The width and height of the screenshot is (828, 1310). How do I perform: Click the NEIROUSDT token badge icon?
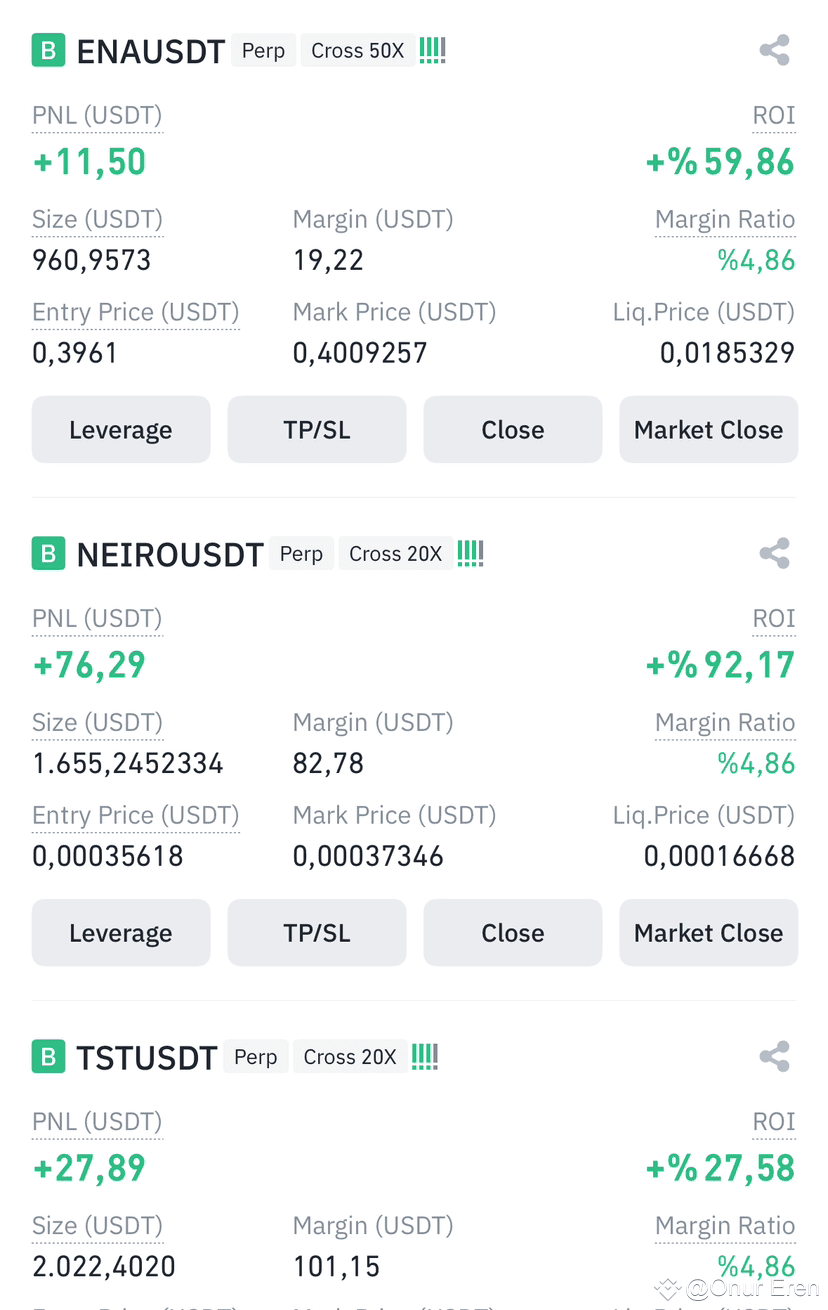(x=47, y=553)
